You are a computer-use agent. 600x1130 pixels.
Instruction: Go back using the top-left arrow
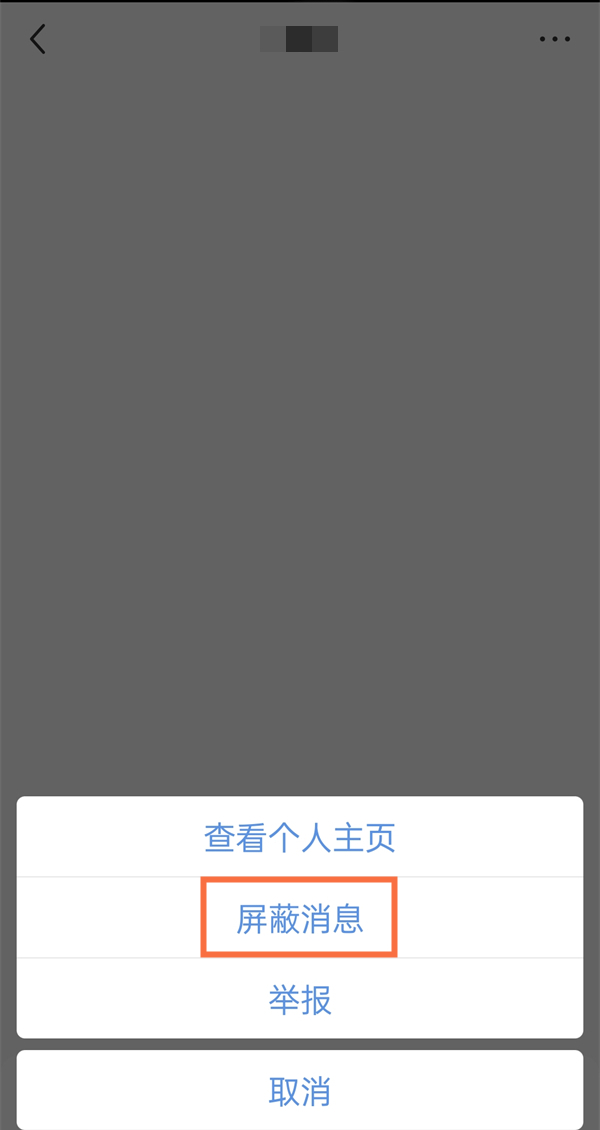38,40
